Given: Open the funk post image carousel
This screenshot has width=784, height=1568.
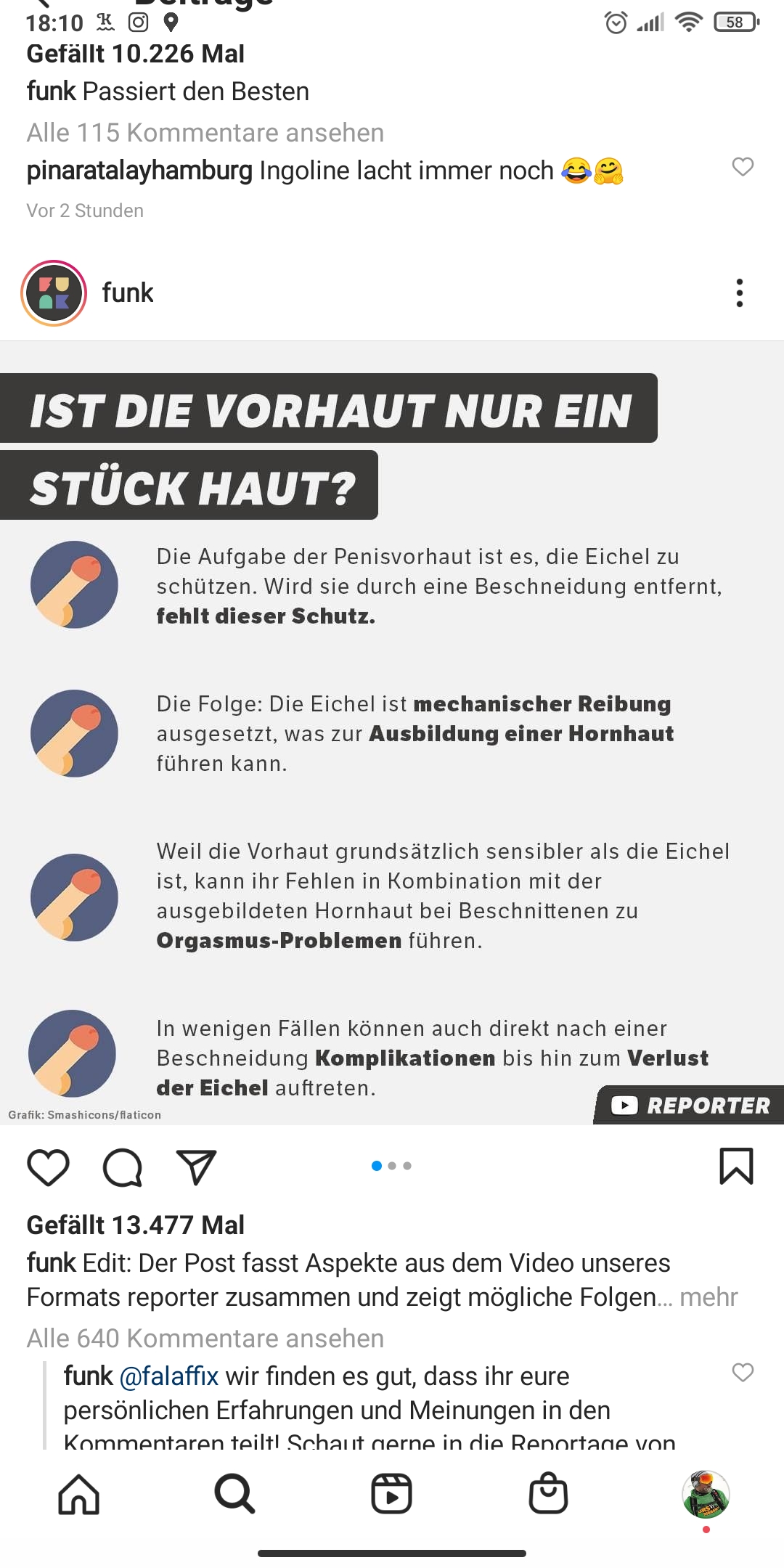Looking at the screenshot, I should (x=392, y=733).
